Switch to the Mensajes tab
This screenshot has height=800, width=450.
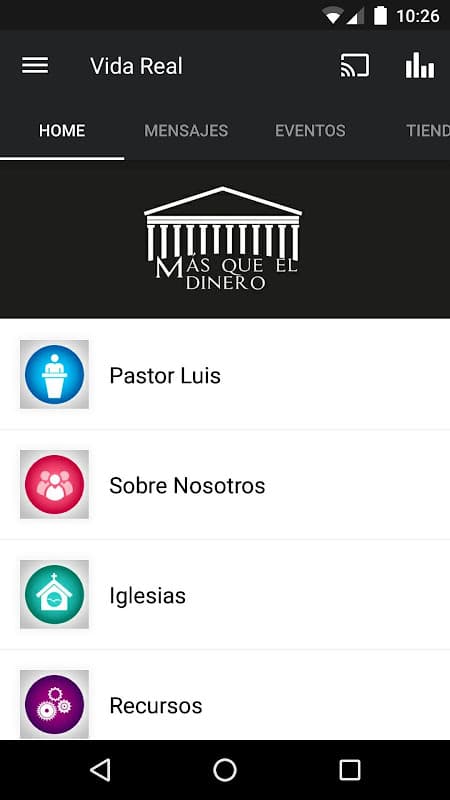186,131
